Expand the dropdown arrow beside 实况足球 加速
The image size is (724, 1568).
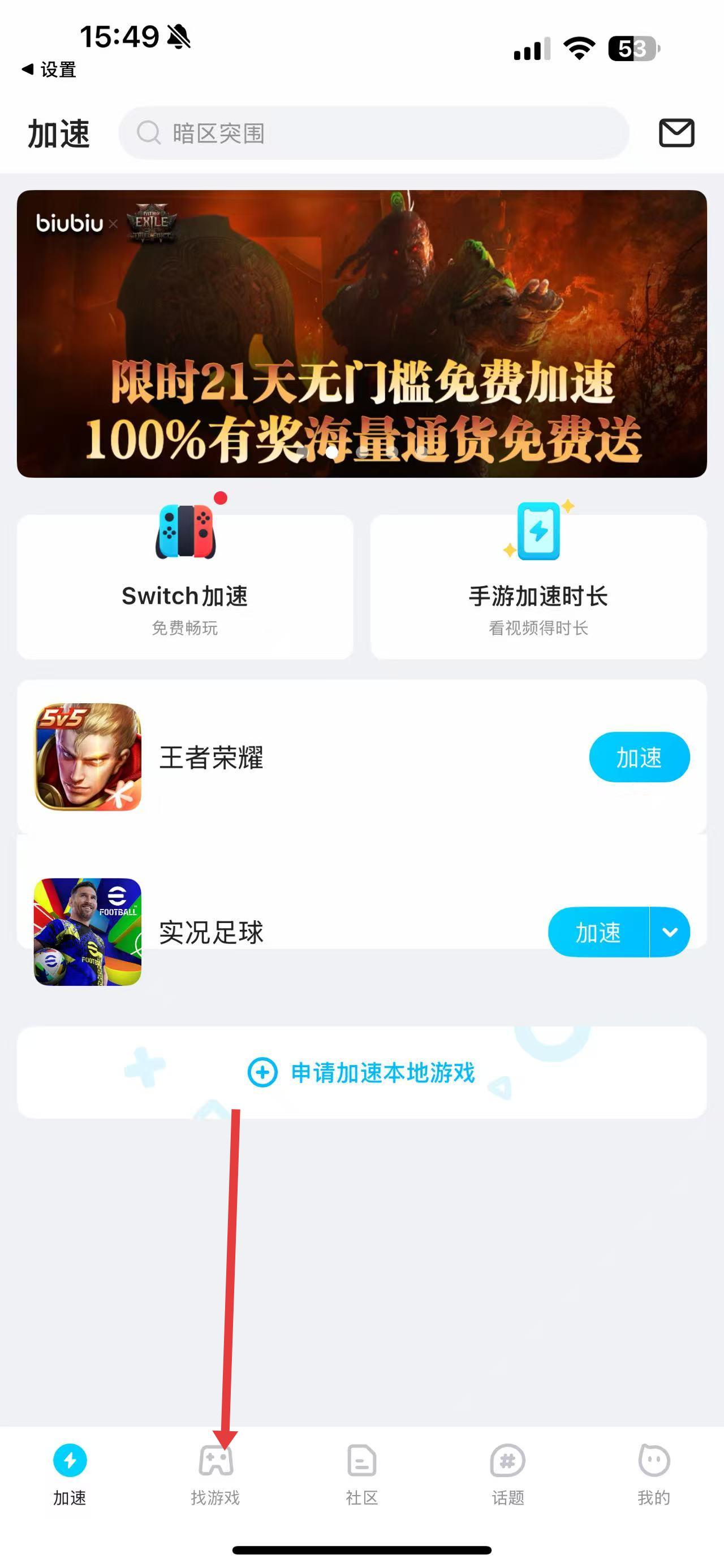click(670, 932)
